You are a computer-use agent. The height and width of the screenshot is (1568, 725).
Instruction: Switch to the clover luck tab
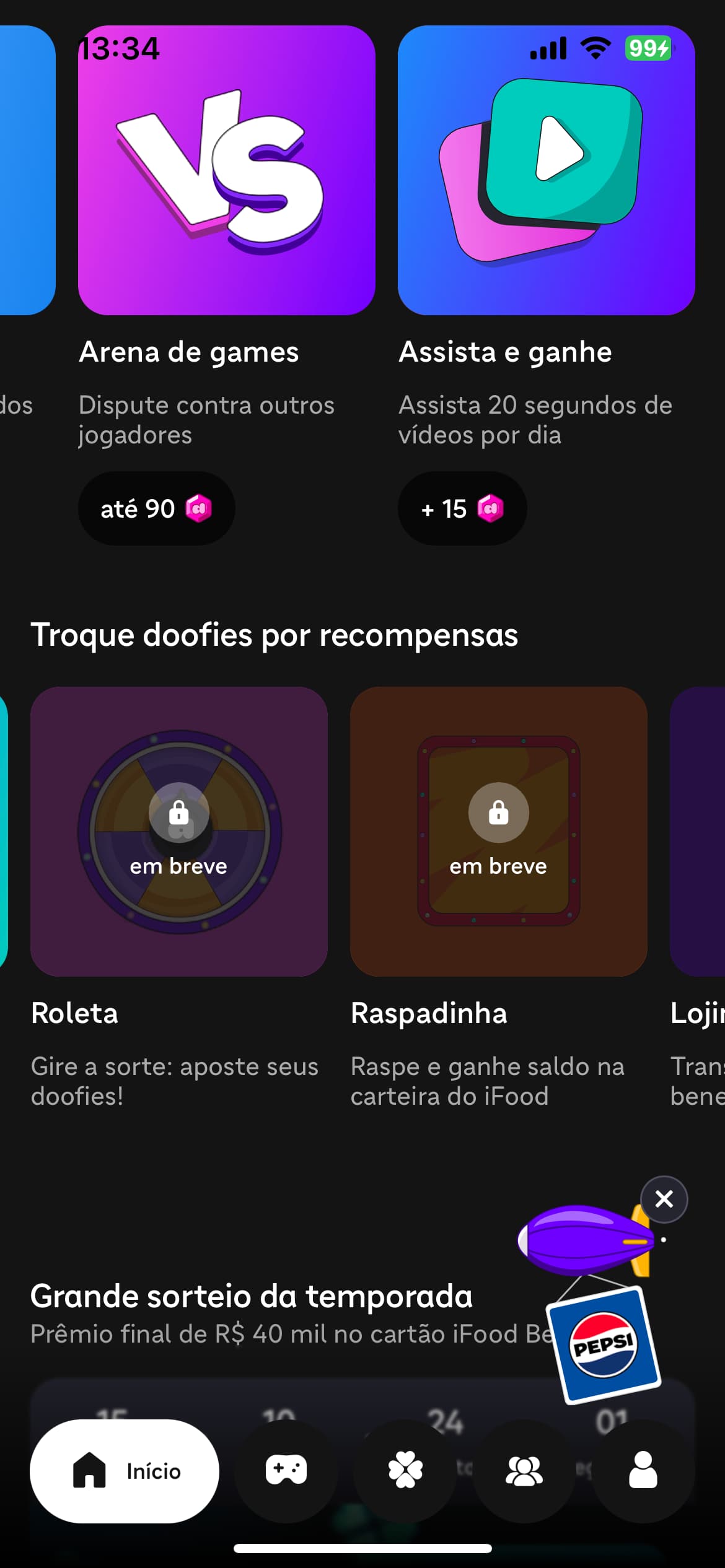tap(405, 1471)
